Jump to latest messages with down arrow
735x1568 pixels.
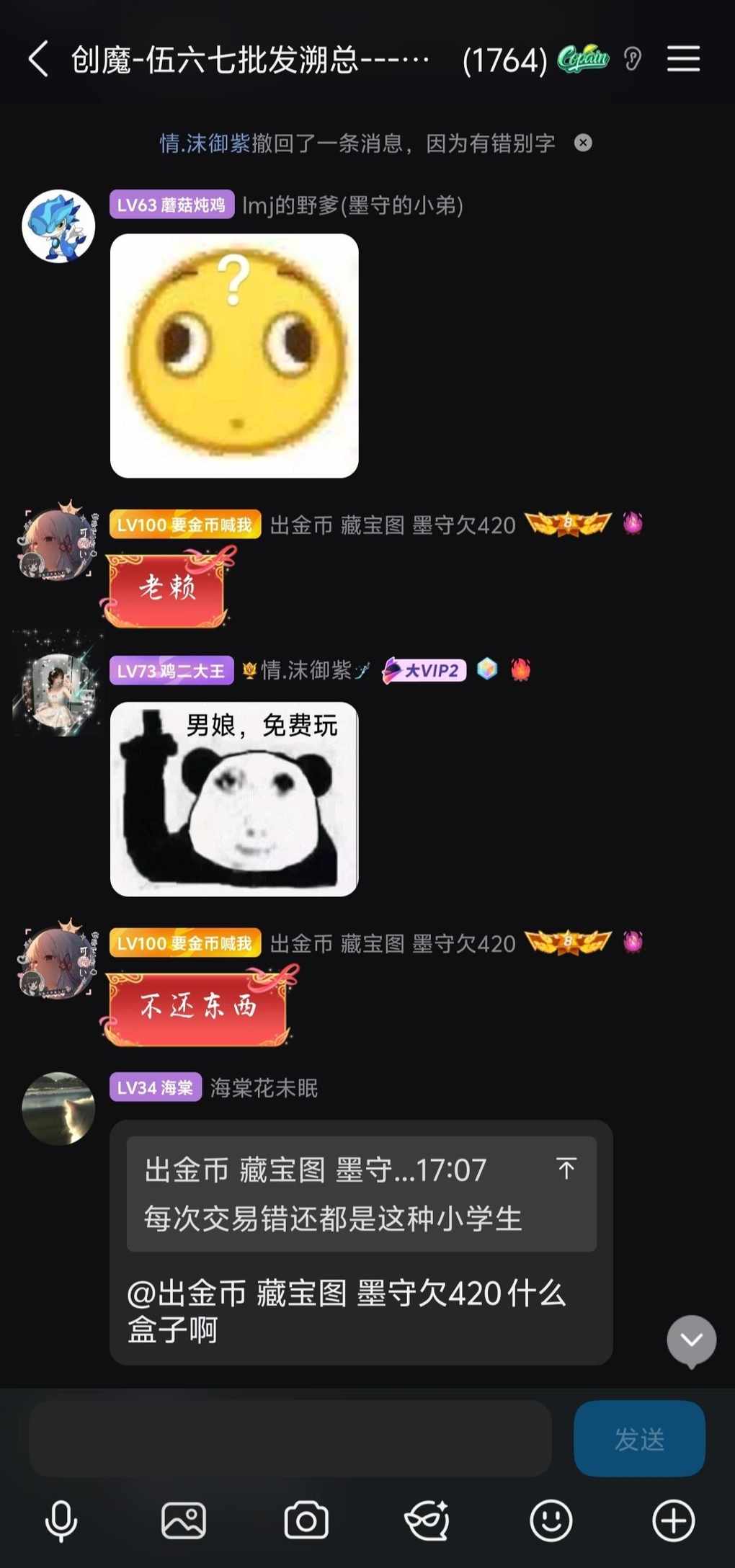(691, 1340)
